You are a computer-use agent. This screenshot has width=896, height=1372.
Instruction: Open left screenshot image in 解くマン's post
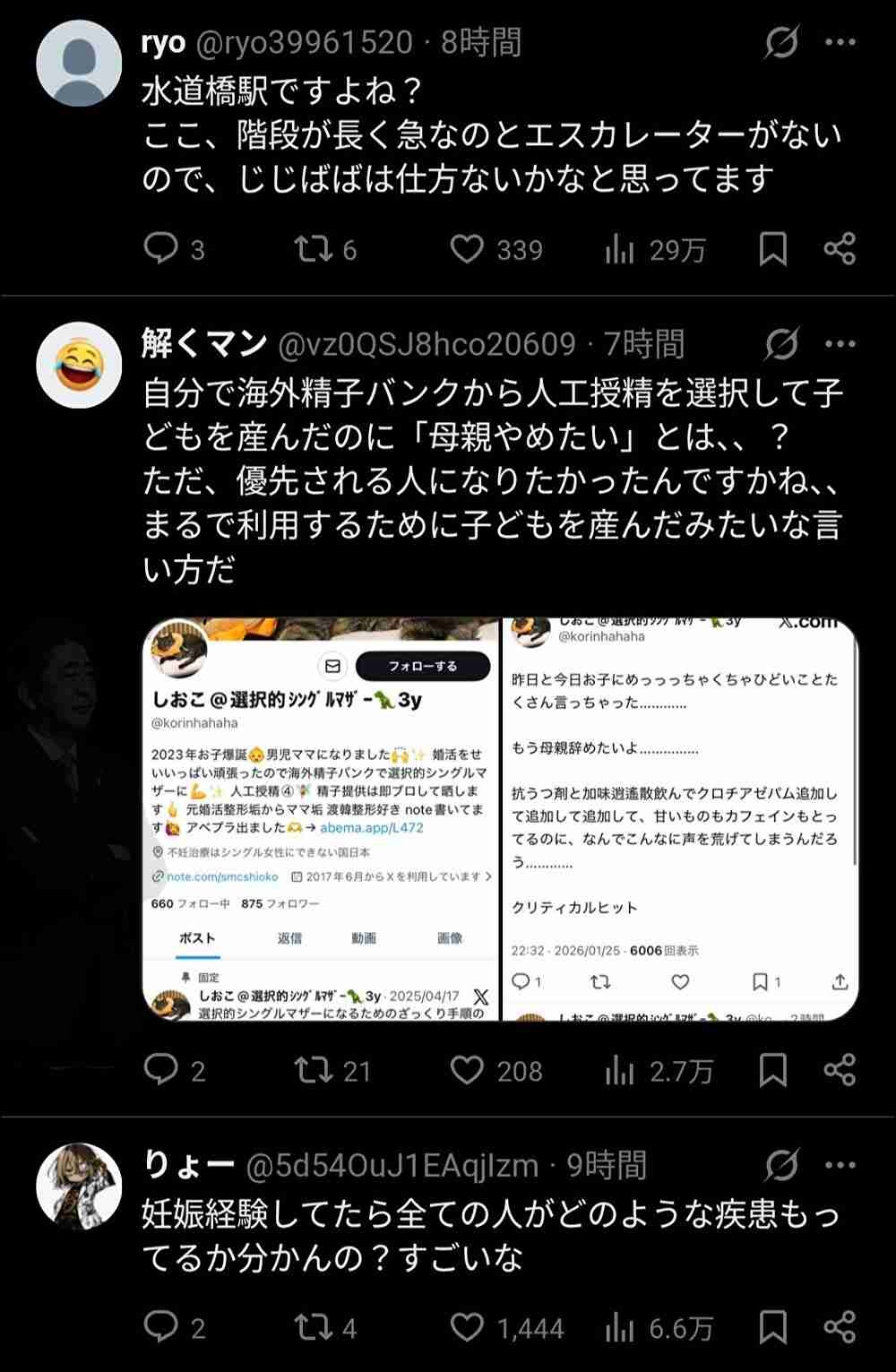[x=320, y=819]
